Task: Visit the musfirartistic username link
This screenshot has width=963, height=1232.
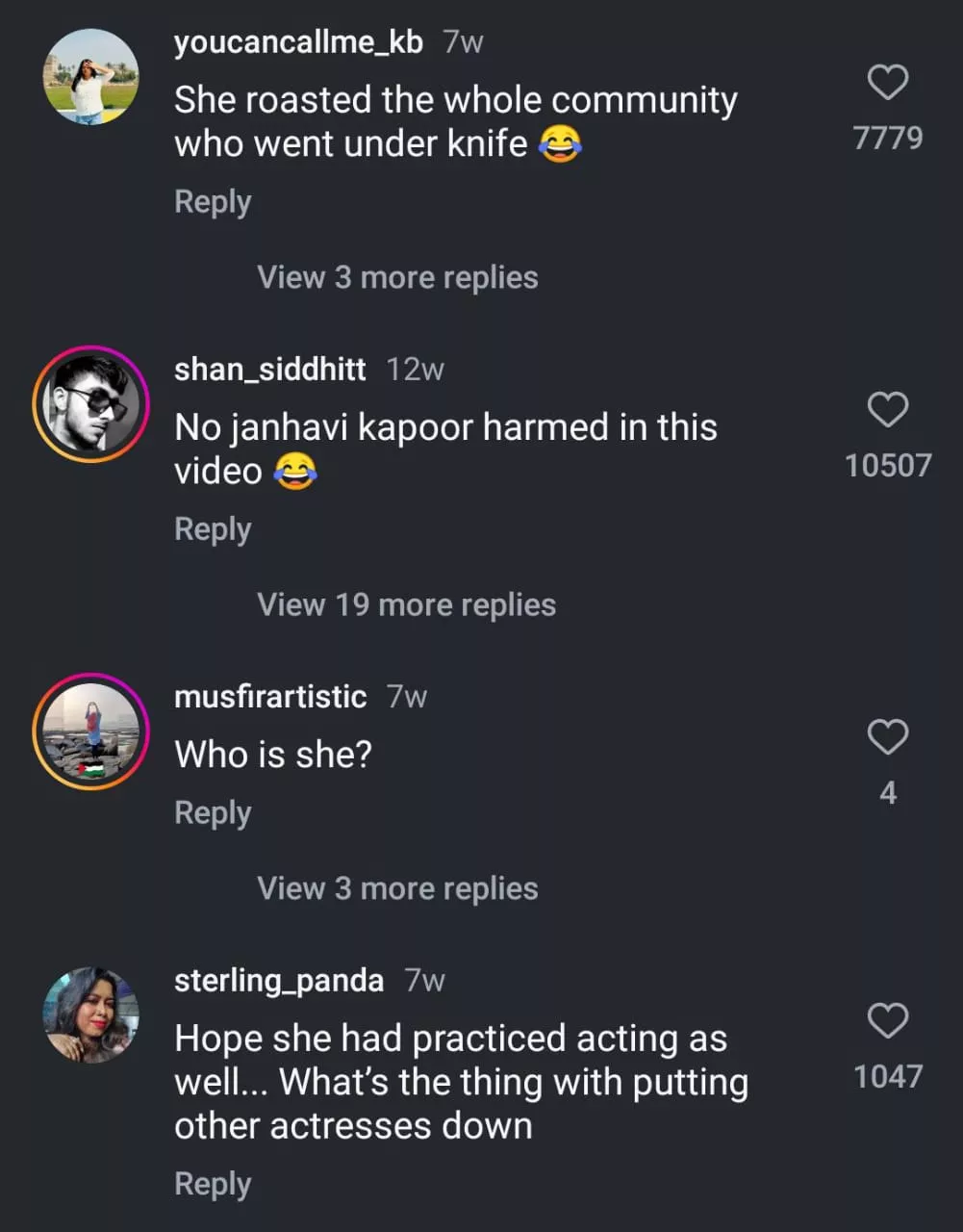Action: click(x=270, y=697)
